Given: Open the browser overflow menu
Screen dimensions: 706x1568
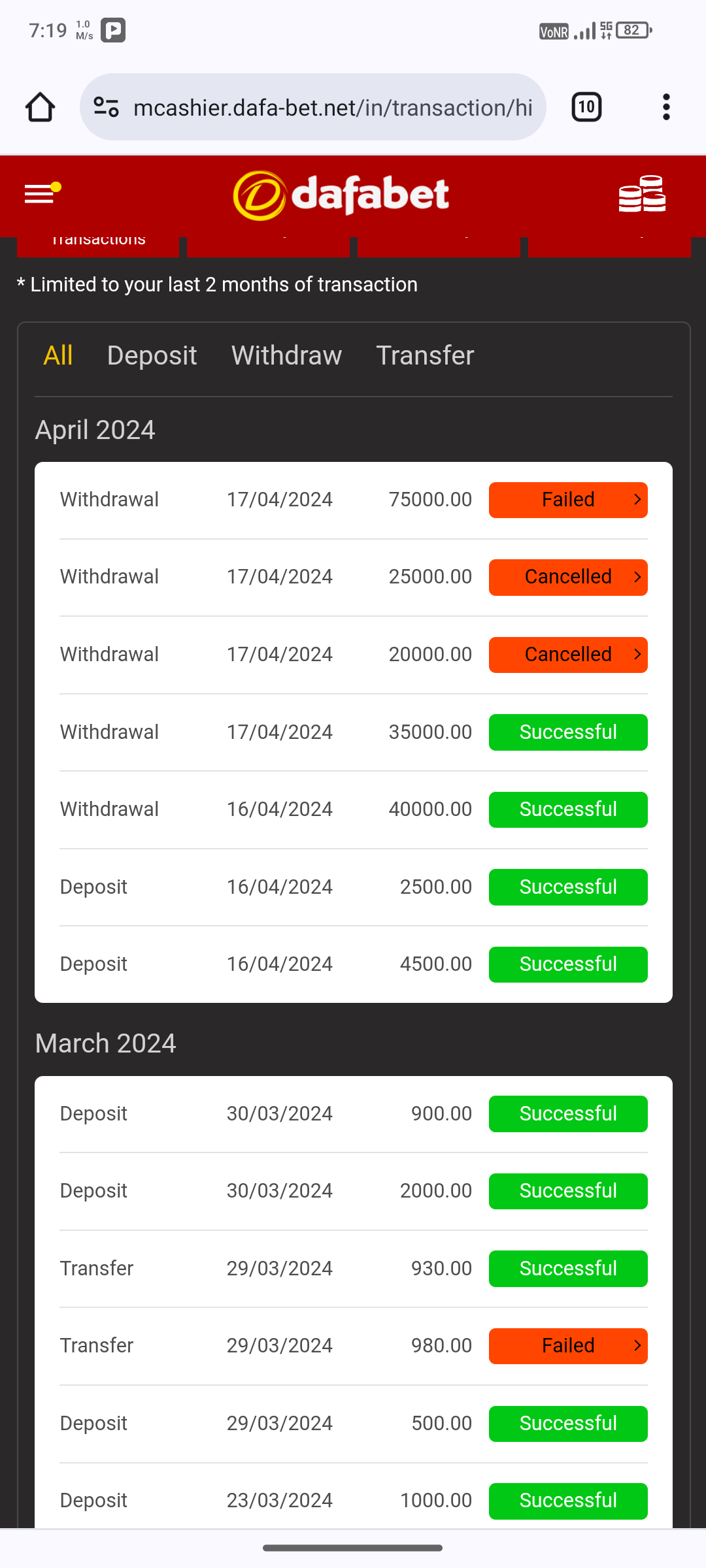Looking at the screenshot, I should coord(666,107).
